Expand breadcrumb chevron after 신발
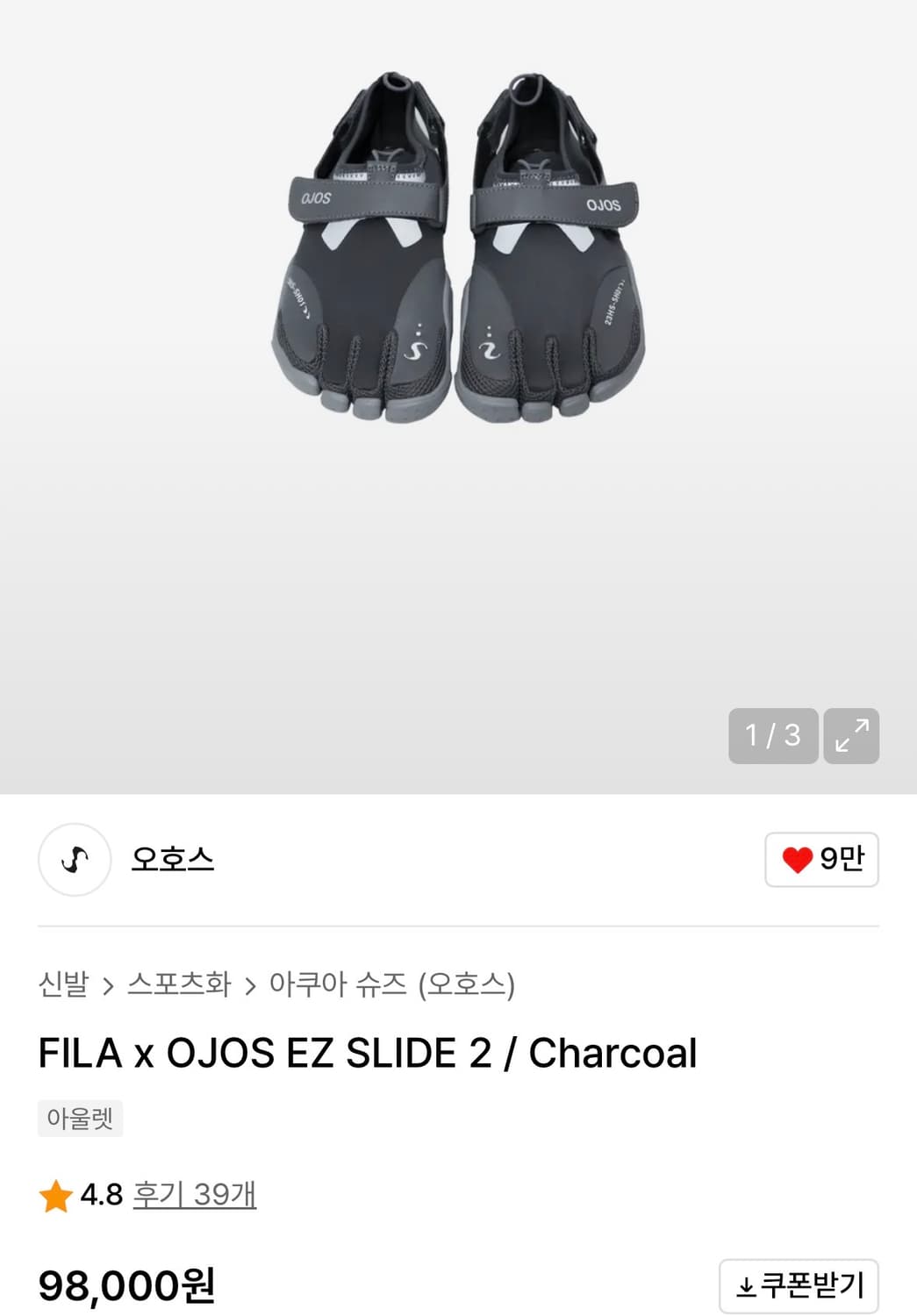 coord(108,985)
